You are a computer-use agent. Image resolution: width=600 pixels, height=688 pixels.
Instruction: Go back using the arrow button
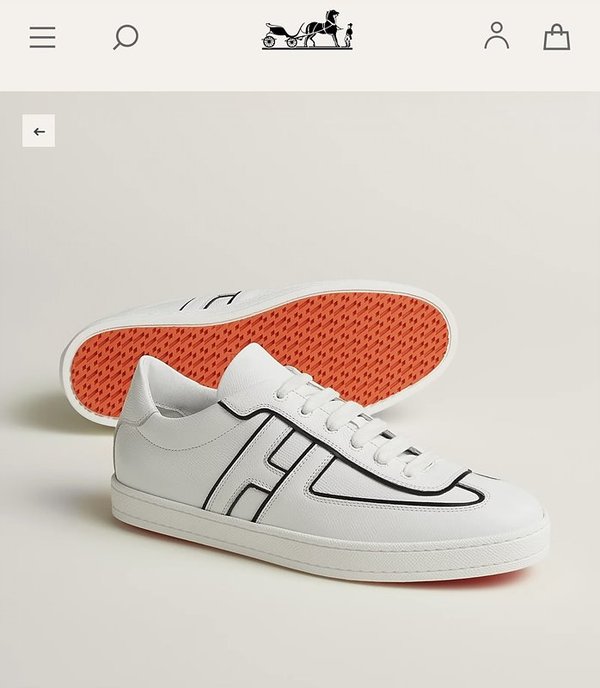pyautogui.click(x=39, y=131)
